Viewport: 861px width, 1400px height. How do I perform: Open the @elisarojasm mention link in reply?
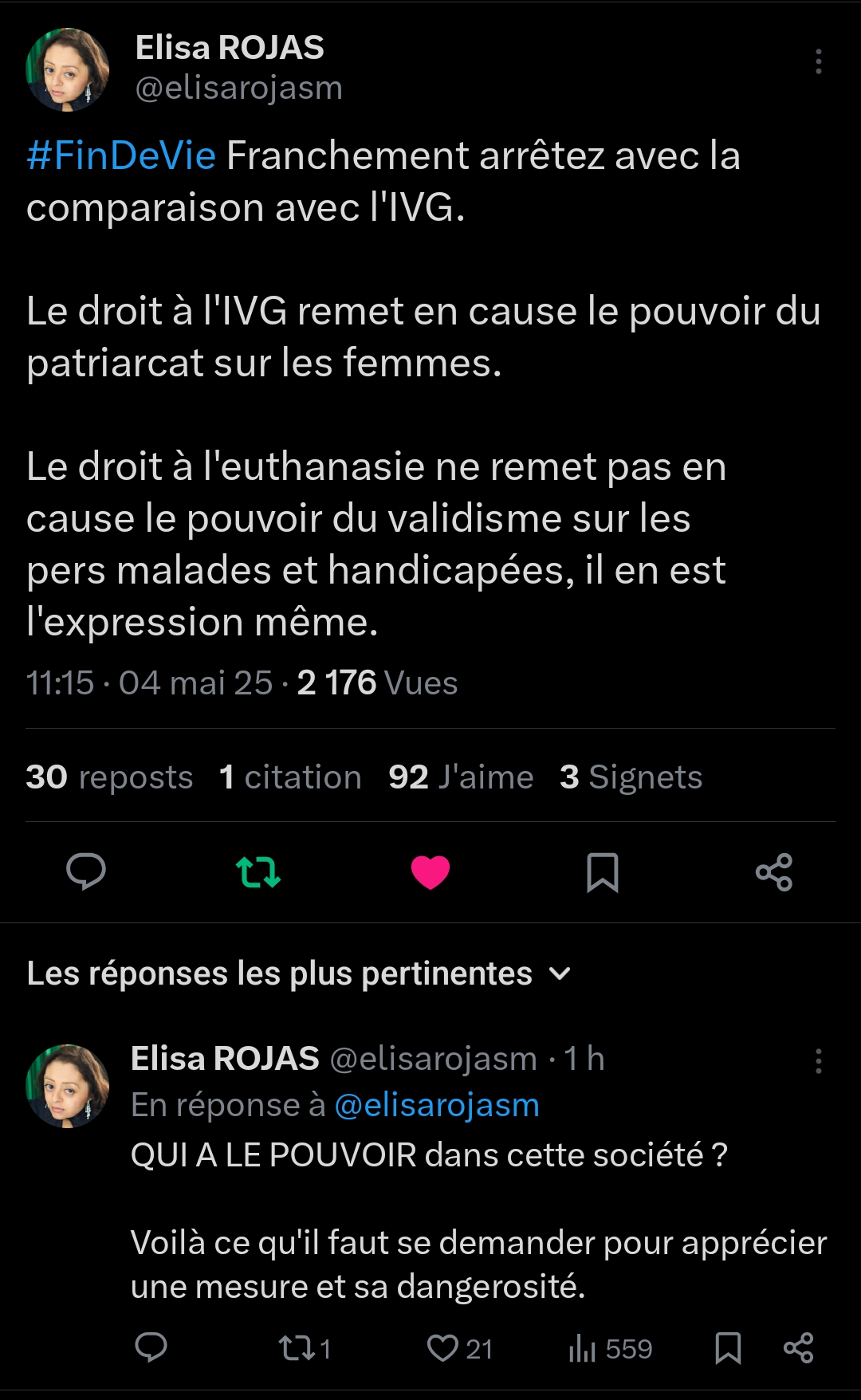coord(437,1105)
